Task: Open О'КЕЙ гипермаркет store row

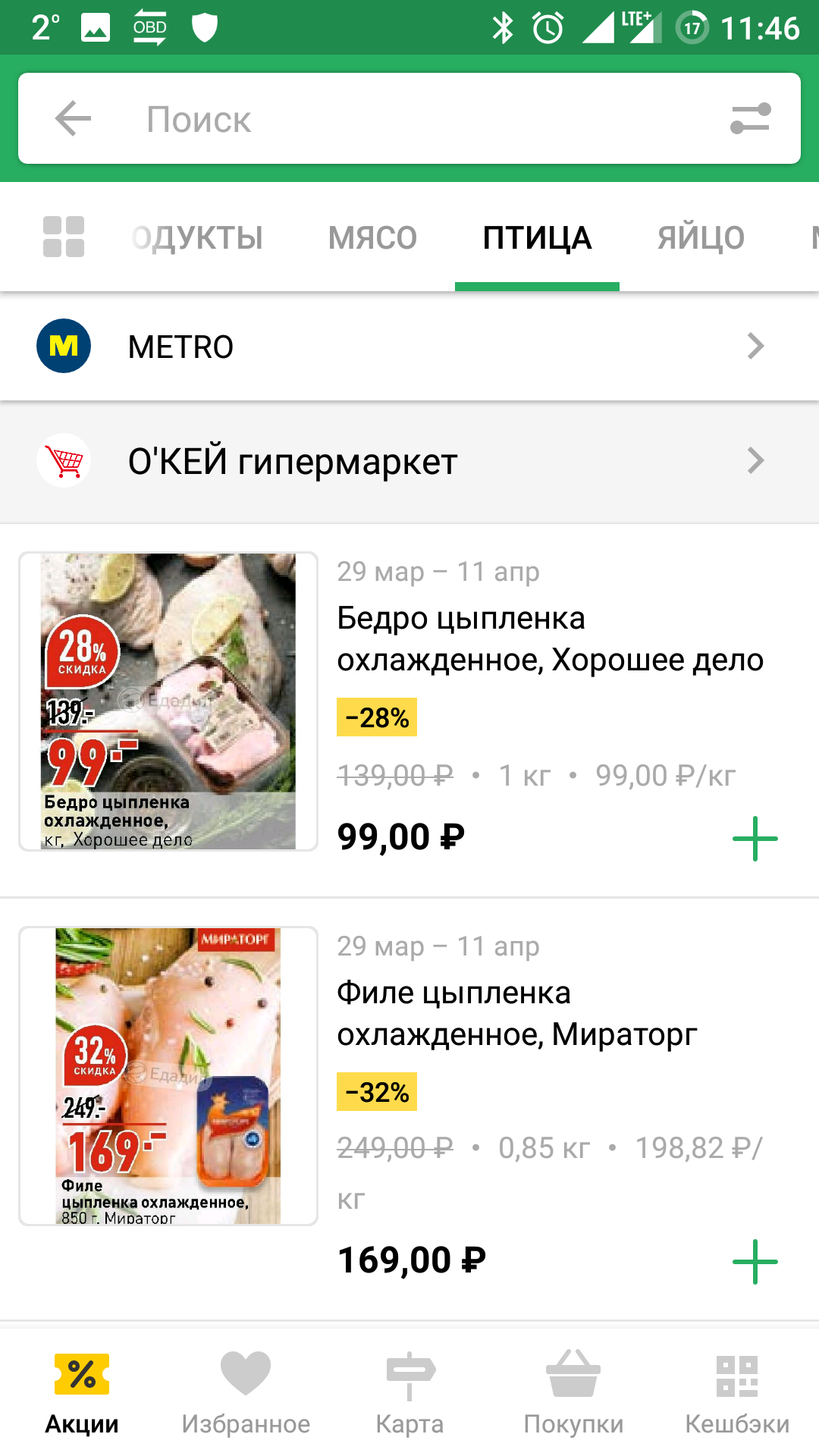Action: coord(409,461)
